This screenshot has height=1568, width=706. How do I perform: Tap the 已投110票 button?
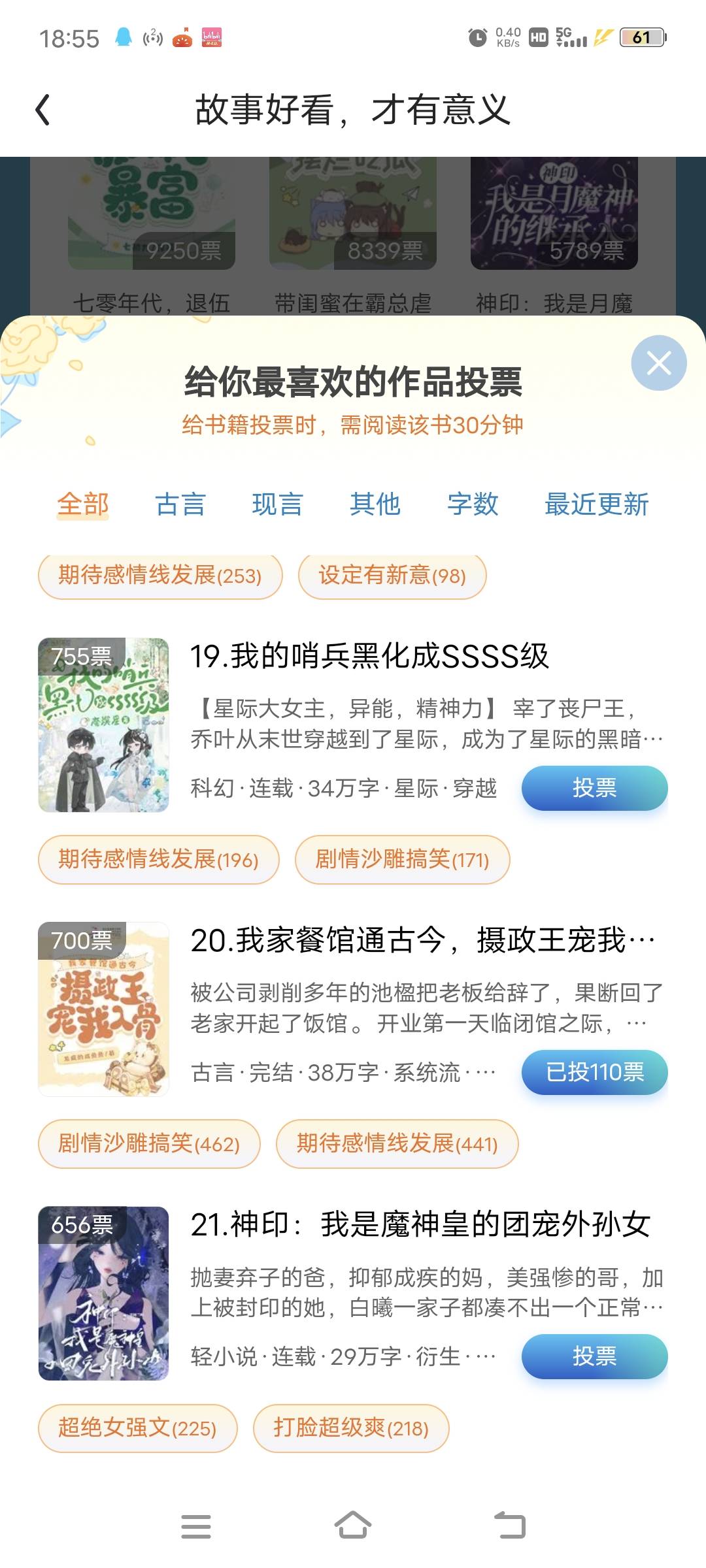pos(594,1072)
